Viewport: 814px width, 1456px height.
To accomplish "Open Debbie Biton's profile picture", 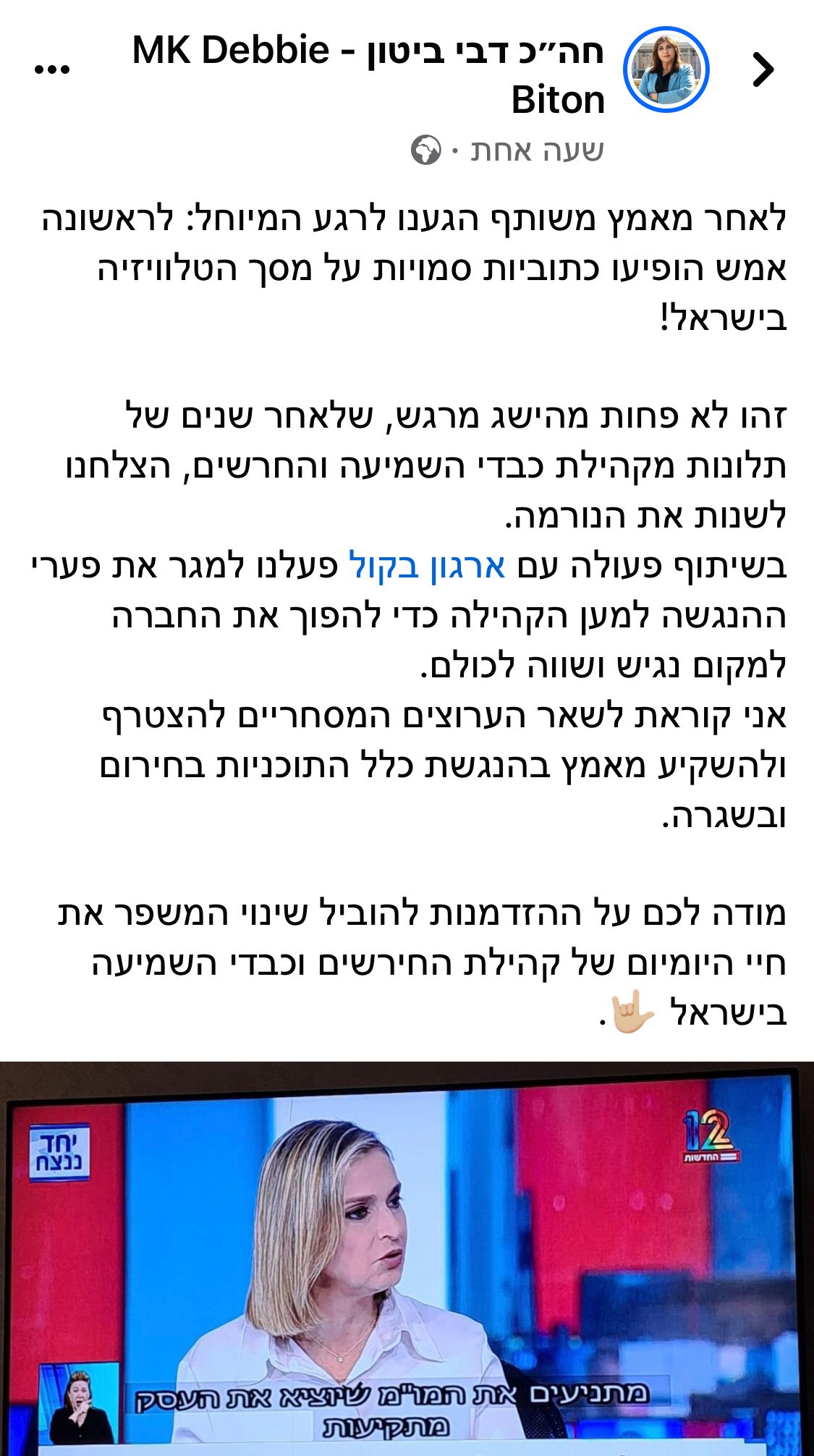I will click(x=666, y=69).
